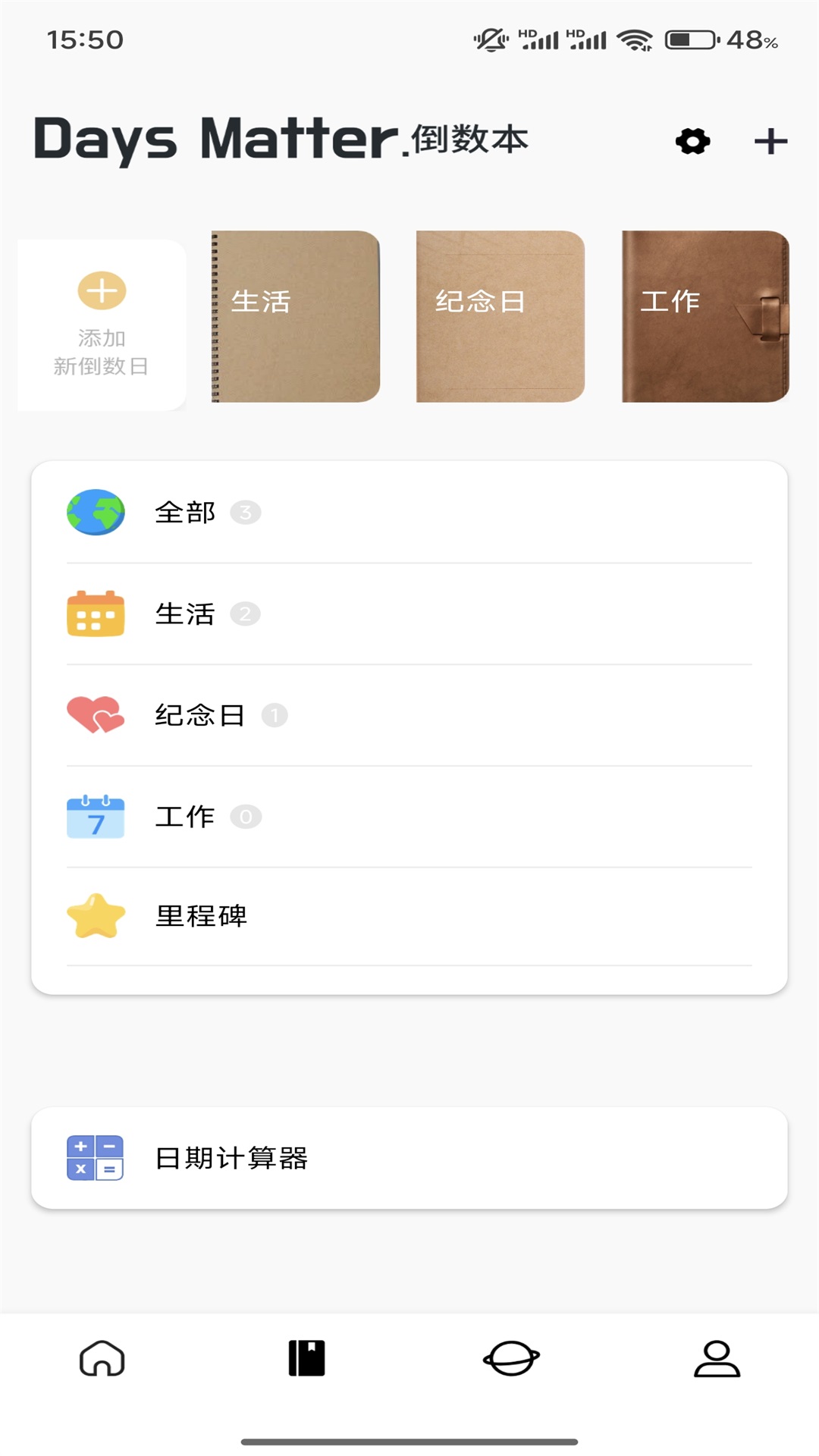The image size is (819, 1456).
Task: Select the globe icon beside 全部
Action: [95, 512]
